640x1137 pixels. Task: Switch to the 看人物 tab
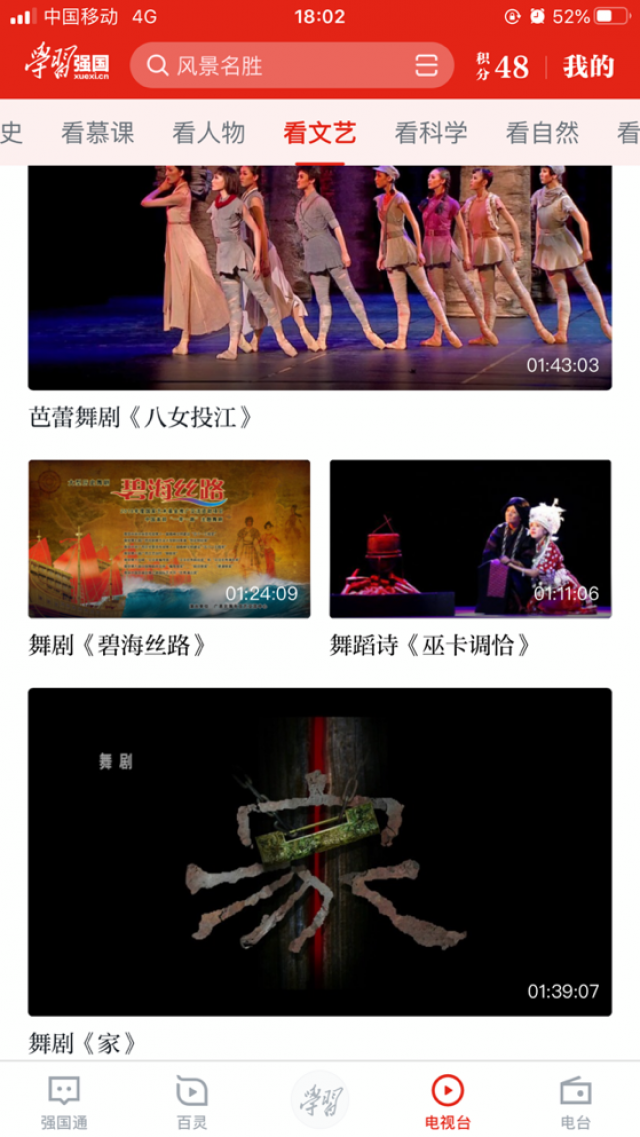click(209, 133)
